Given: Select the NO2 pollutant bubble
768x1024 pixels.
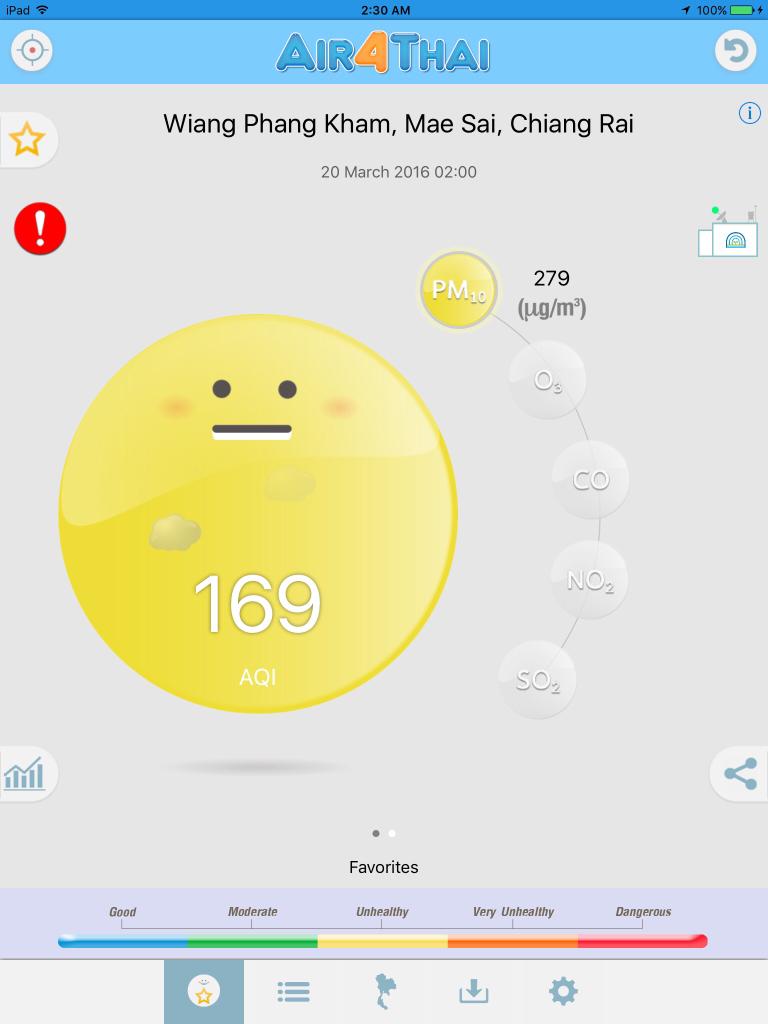Looking at the screenshot, I should 590,580.
